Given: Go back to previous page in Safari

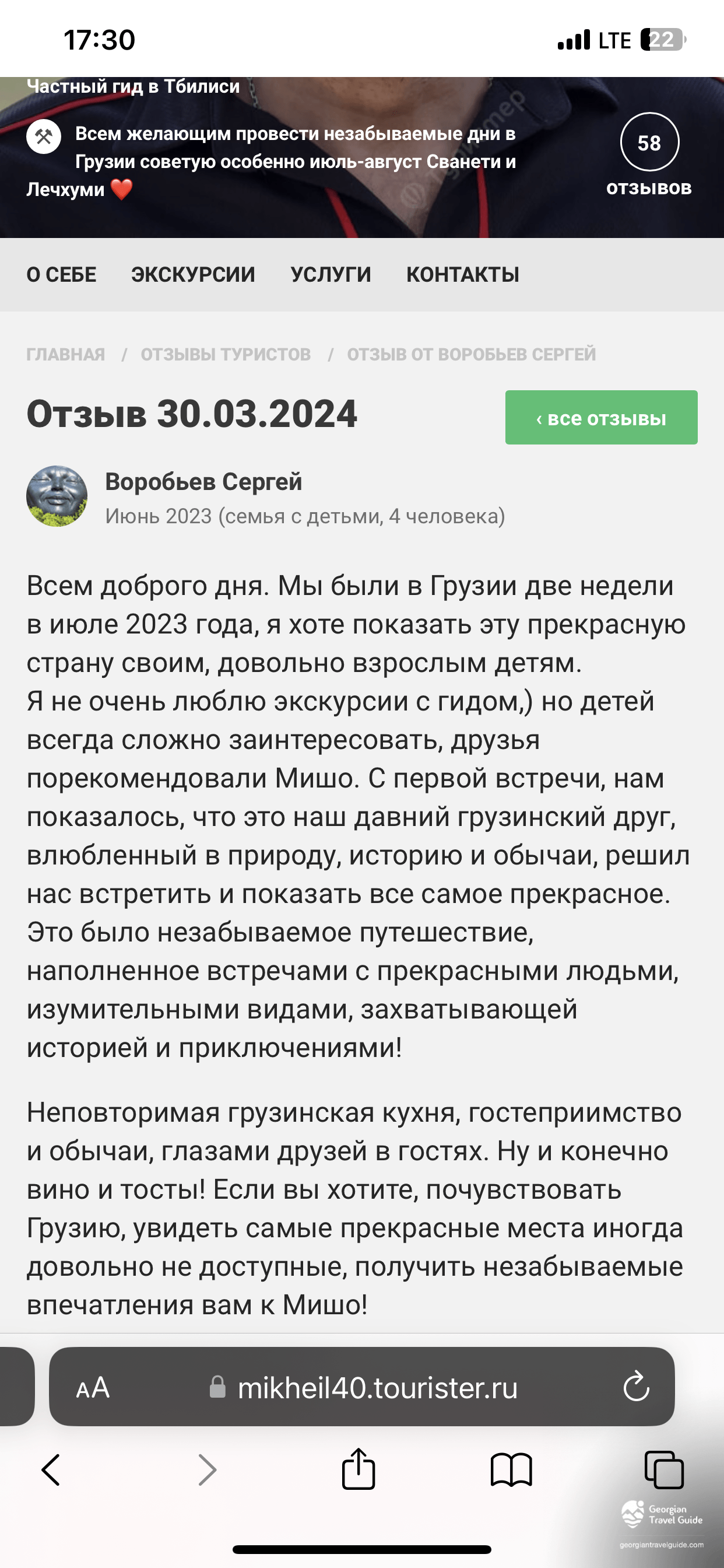Looking at the screenshot, I should pos(51,1471).
